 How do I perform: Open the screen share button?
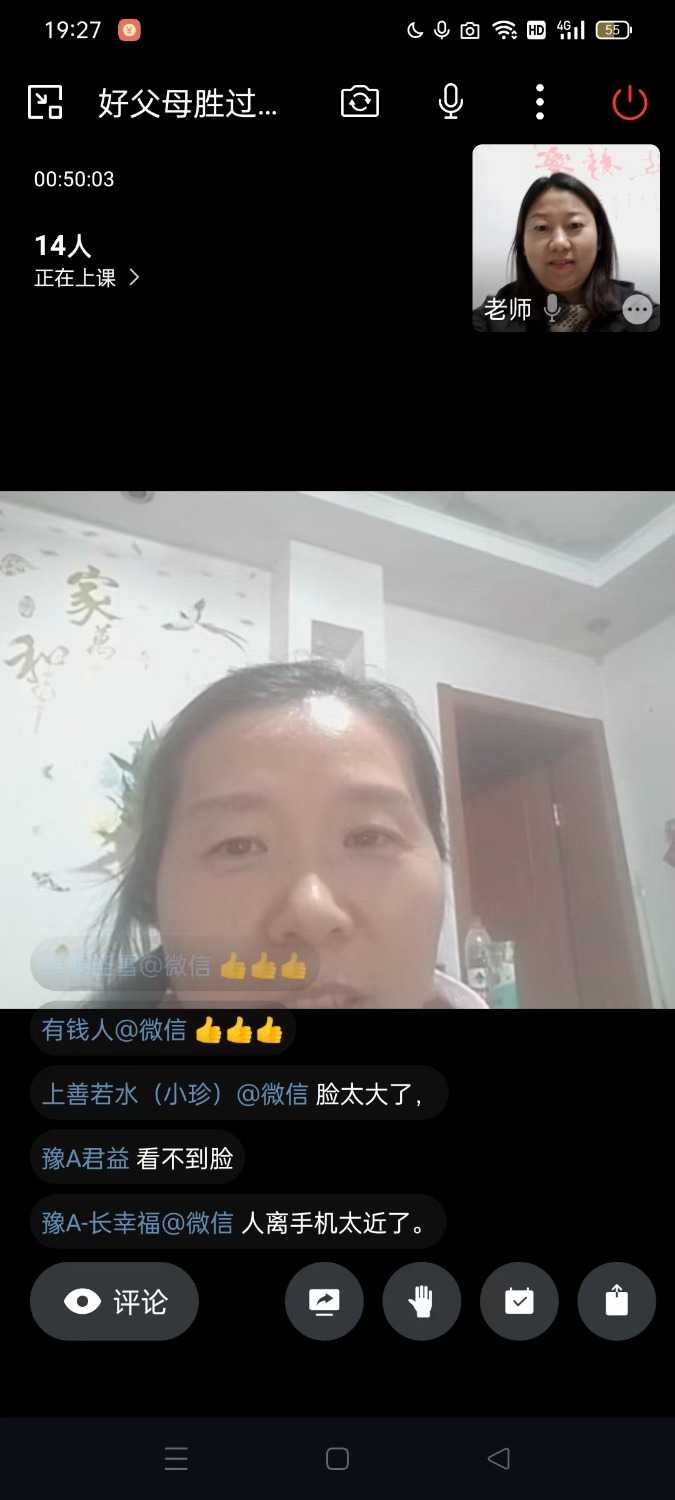pos(324,1301)
